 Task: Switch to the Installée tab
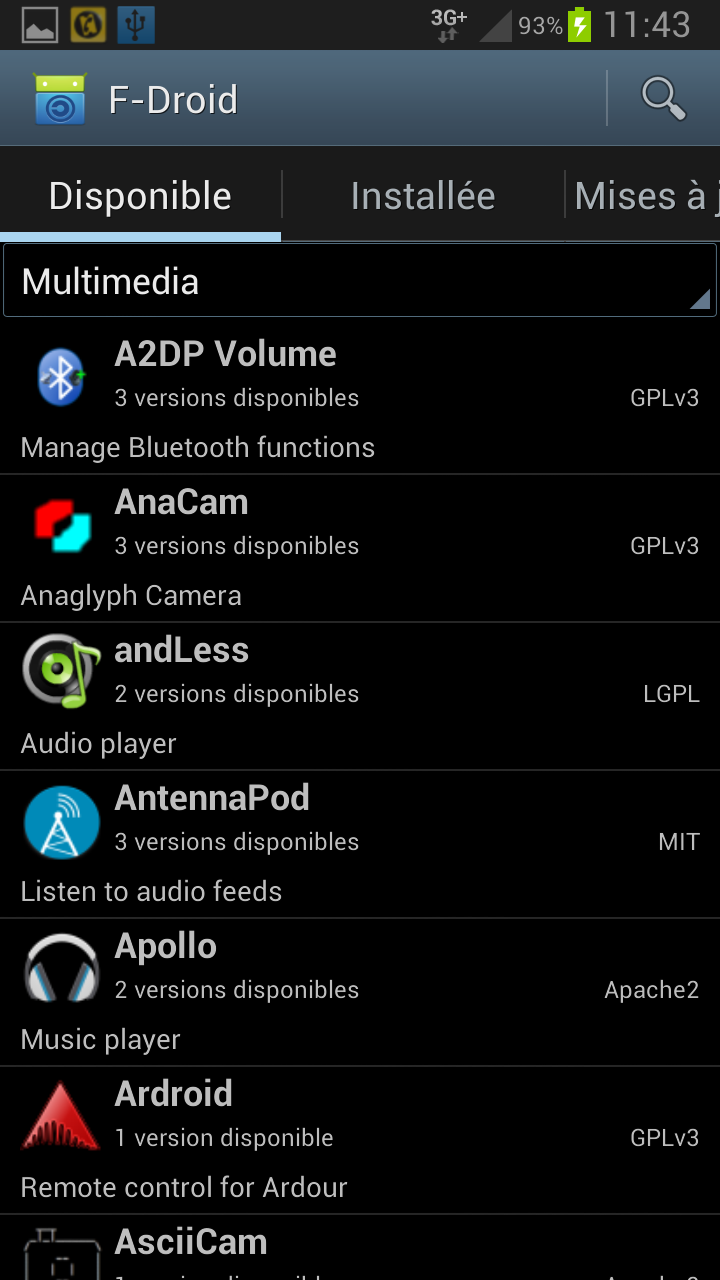(422, 196)
